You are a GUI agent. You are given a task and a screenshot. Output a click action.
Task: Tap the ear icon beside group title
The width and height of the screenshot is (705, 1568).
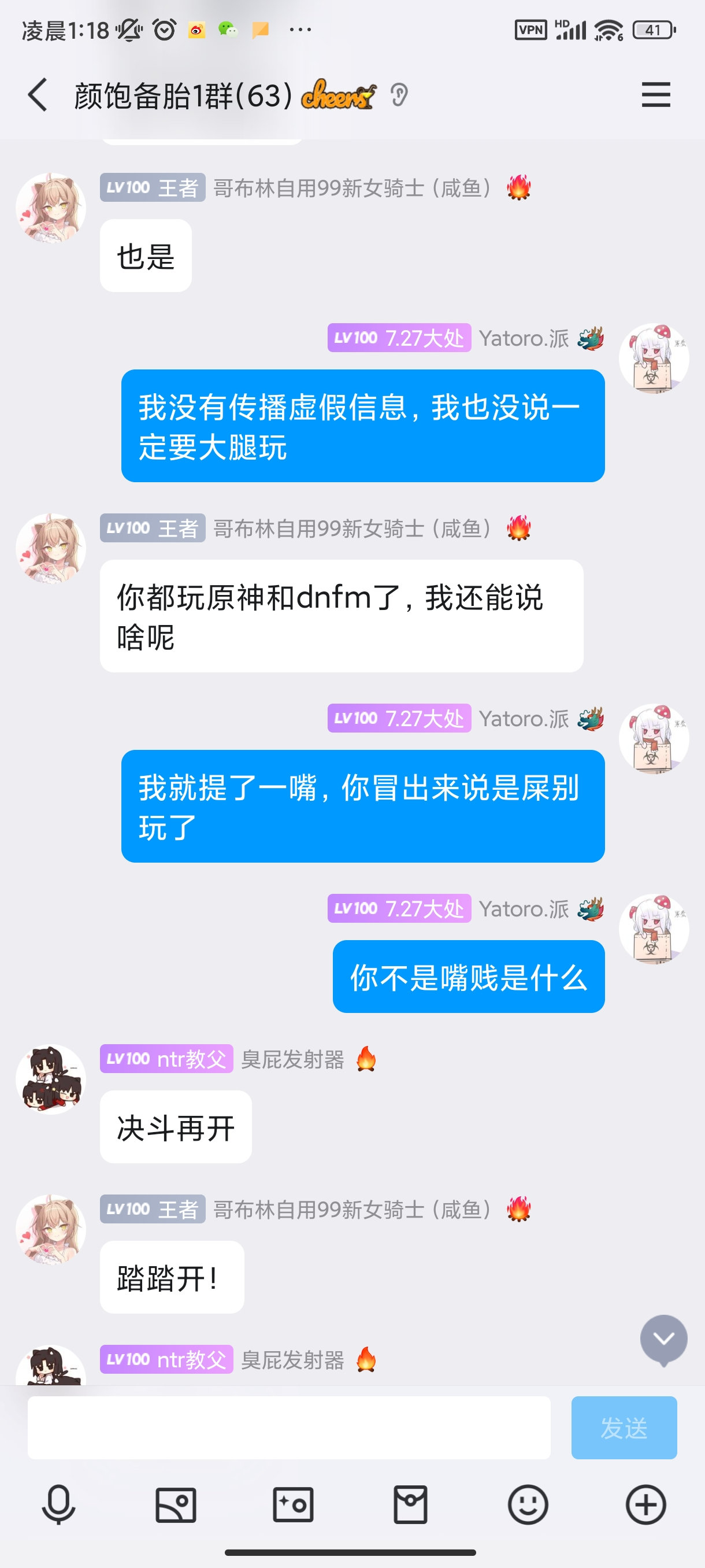click(x=399, y=95)
